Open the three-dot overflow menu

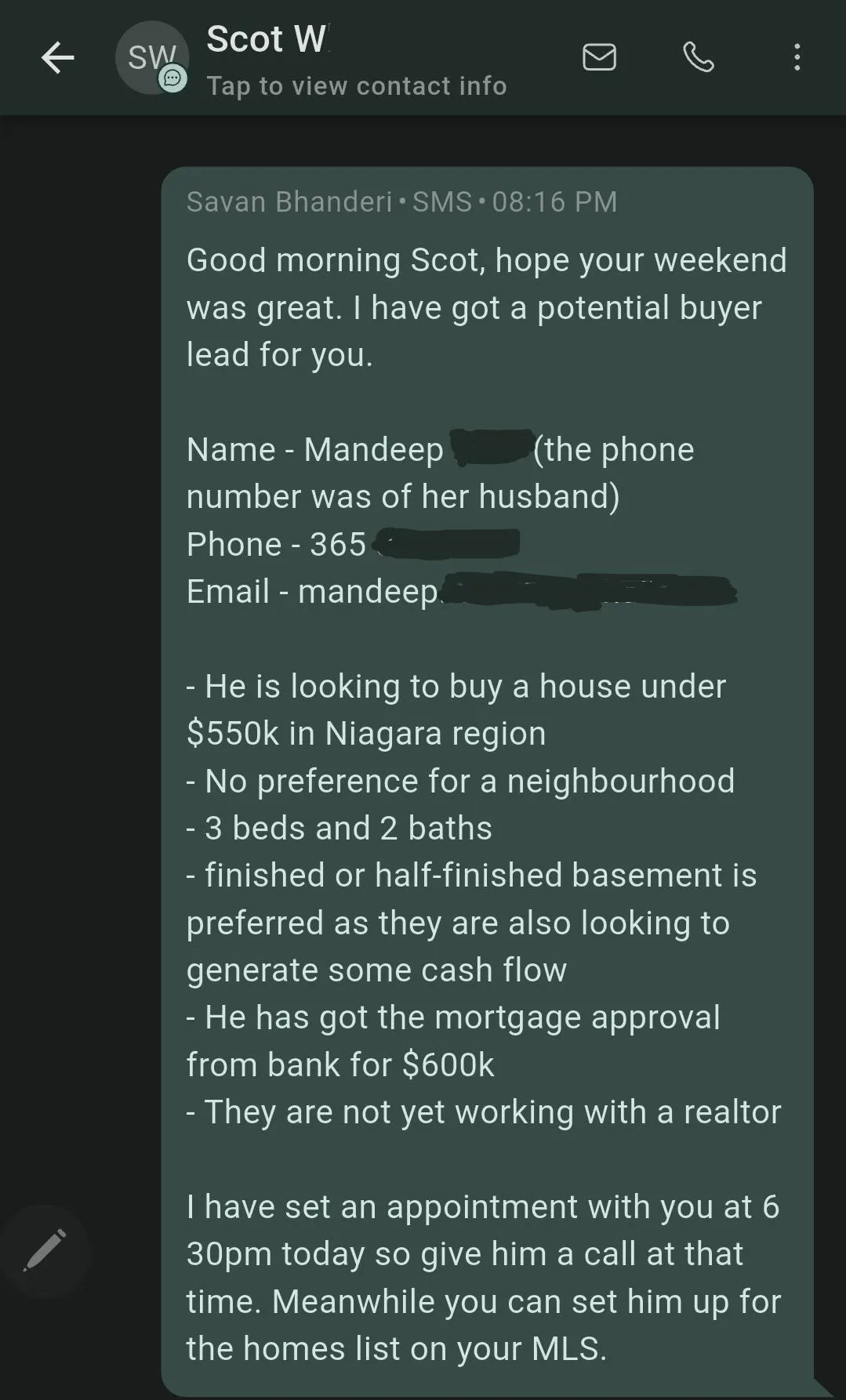tap(797, 57)
